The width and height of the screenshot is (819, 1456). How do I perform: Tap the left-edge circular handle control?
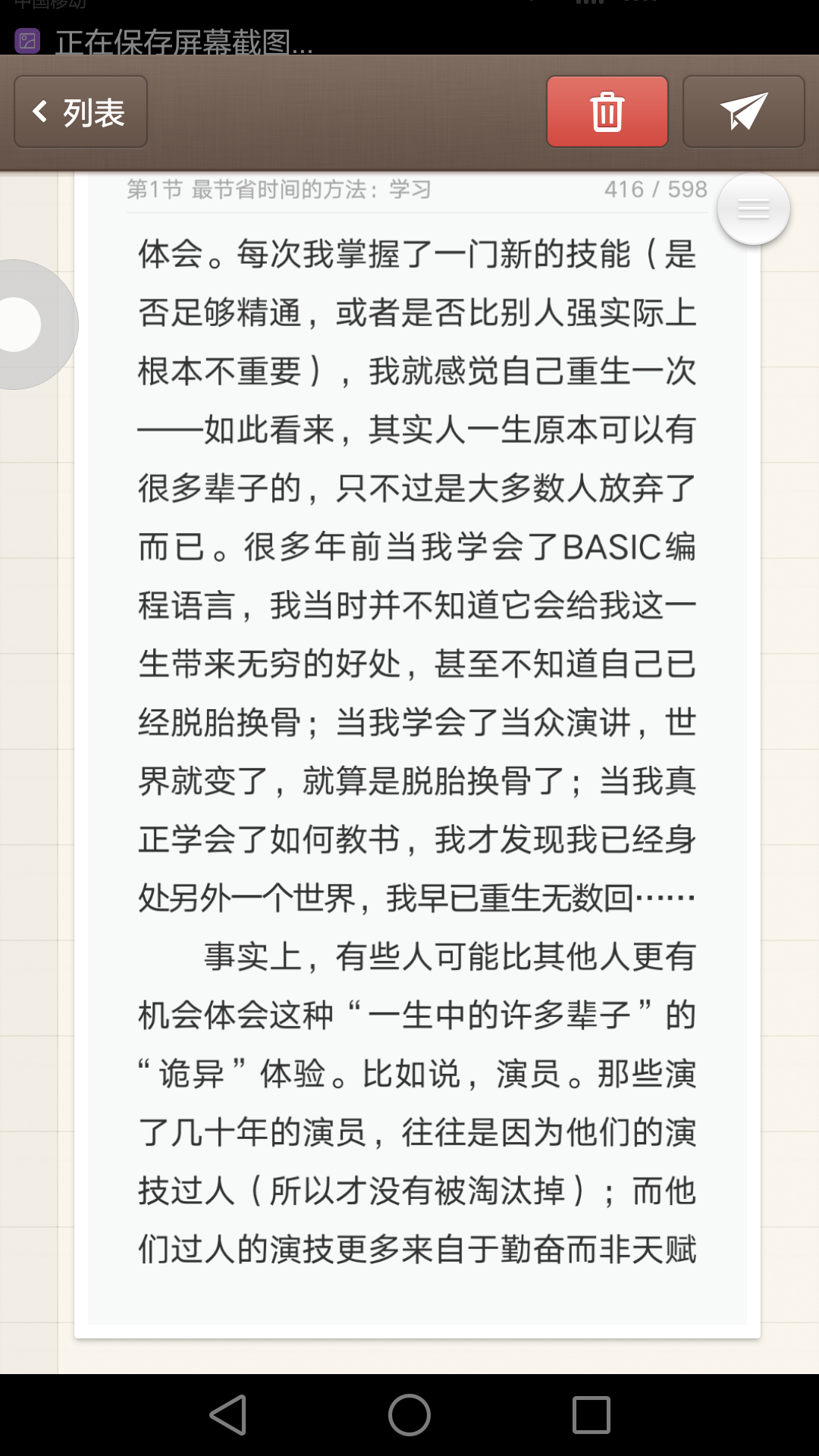[19, 324]
